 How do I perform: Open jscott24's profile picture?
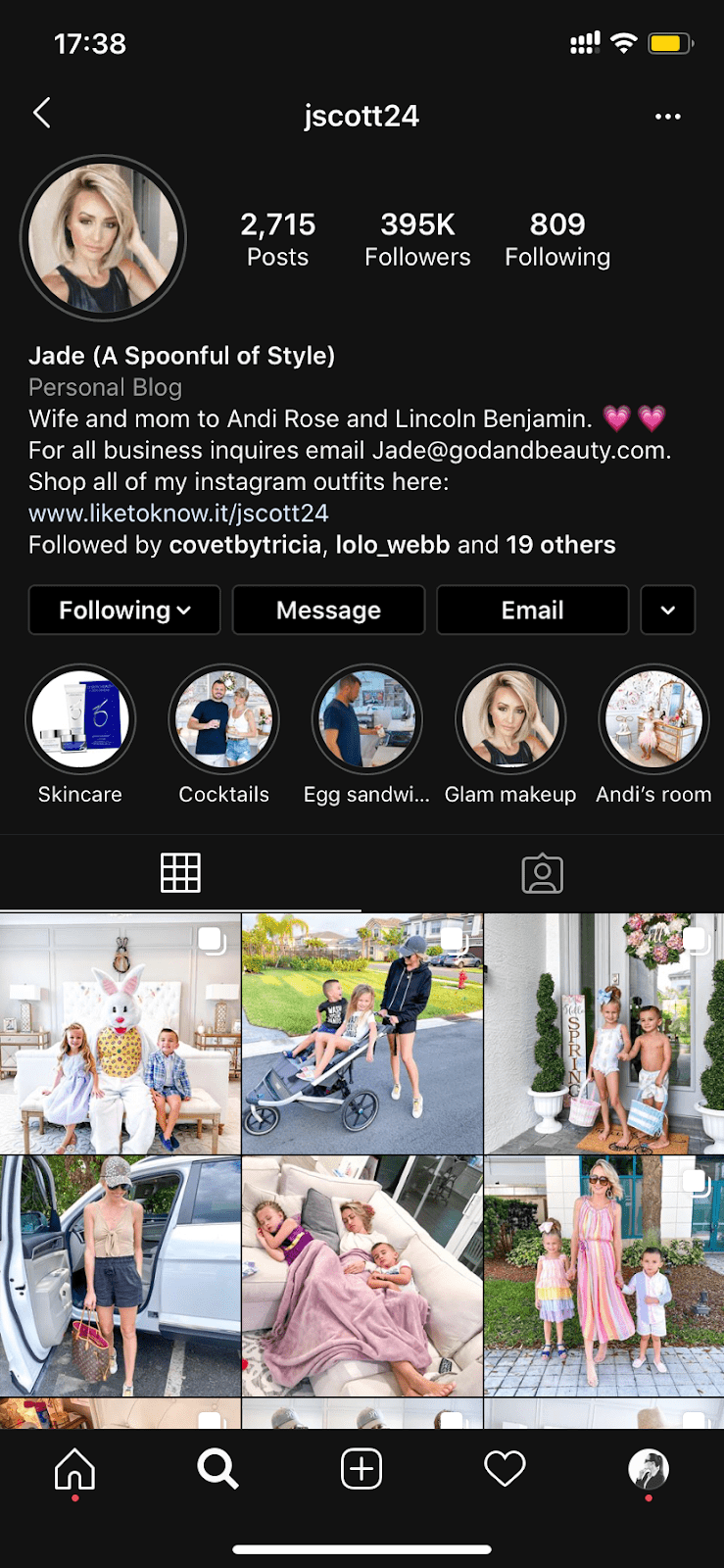[x=103, y=238]
